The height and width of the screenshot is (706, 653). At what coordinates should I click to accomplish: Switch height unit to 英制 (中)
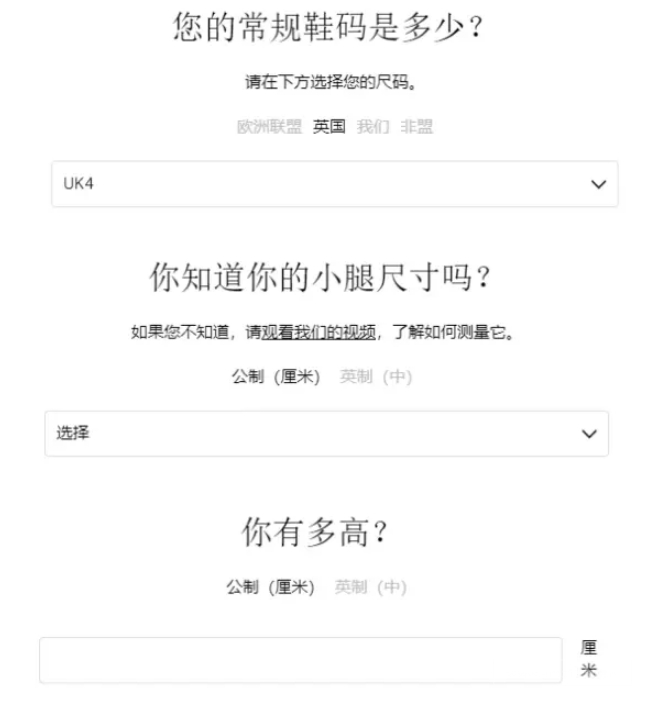371,587
